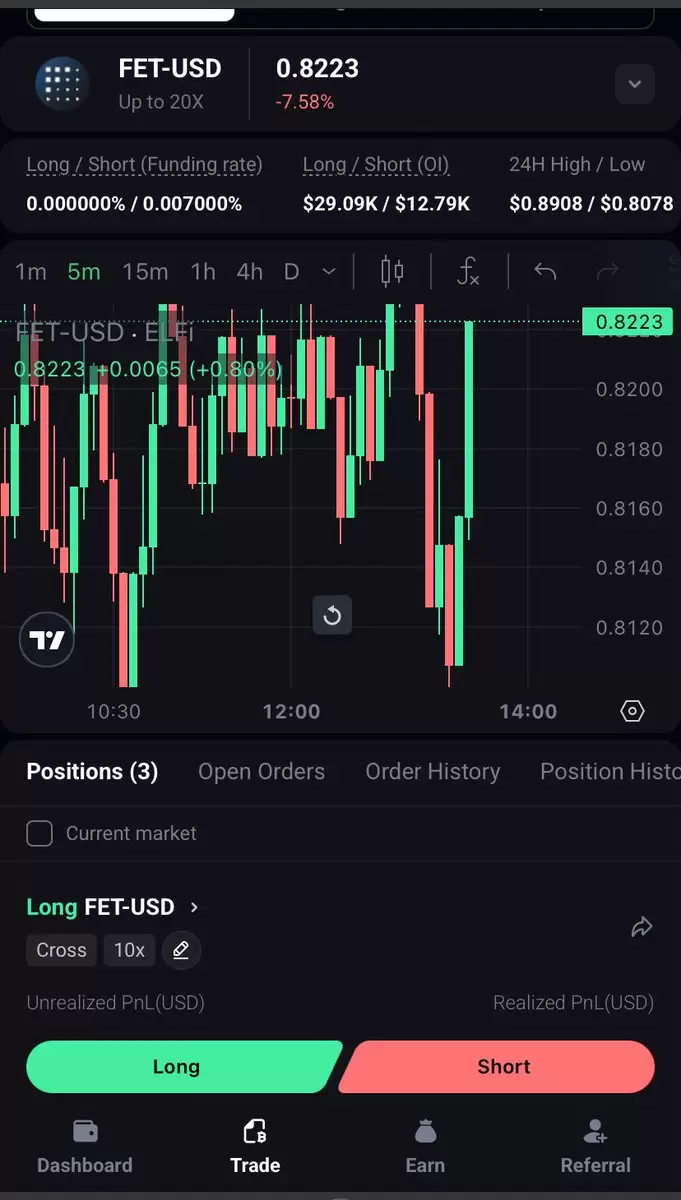Edit the 10x leverage on FET-USD position
681x1200 pixels.
coord(181,950)
